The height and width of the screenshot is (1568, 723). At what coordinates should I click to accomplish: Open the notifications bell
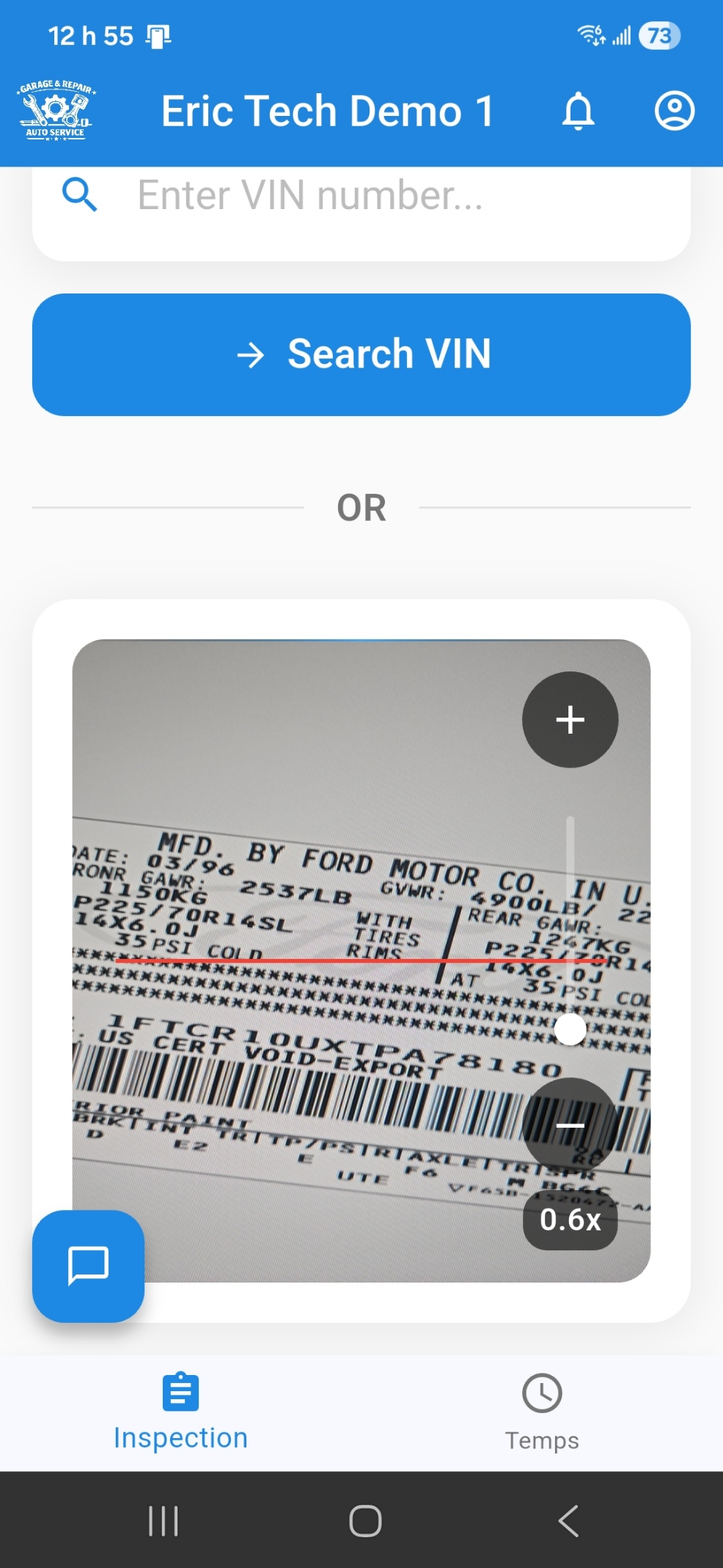(578, 111)
